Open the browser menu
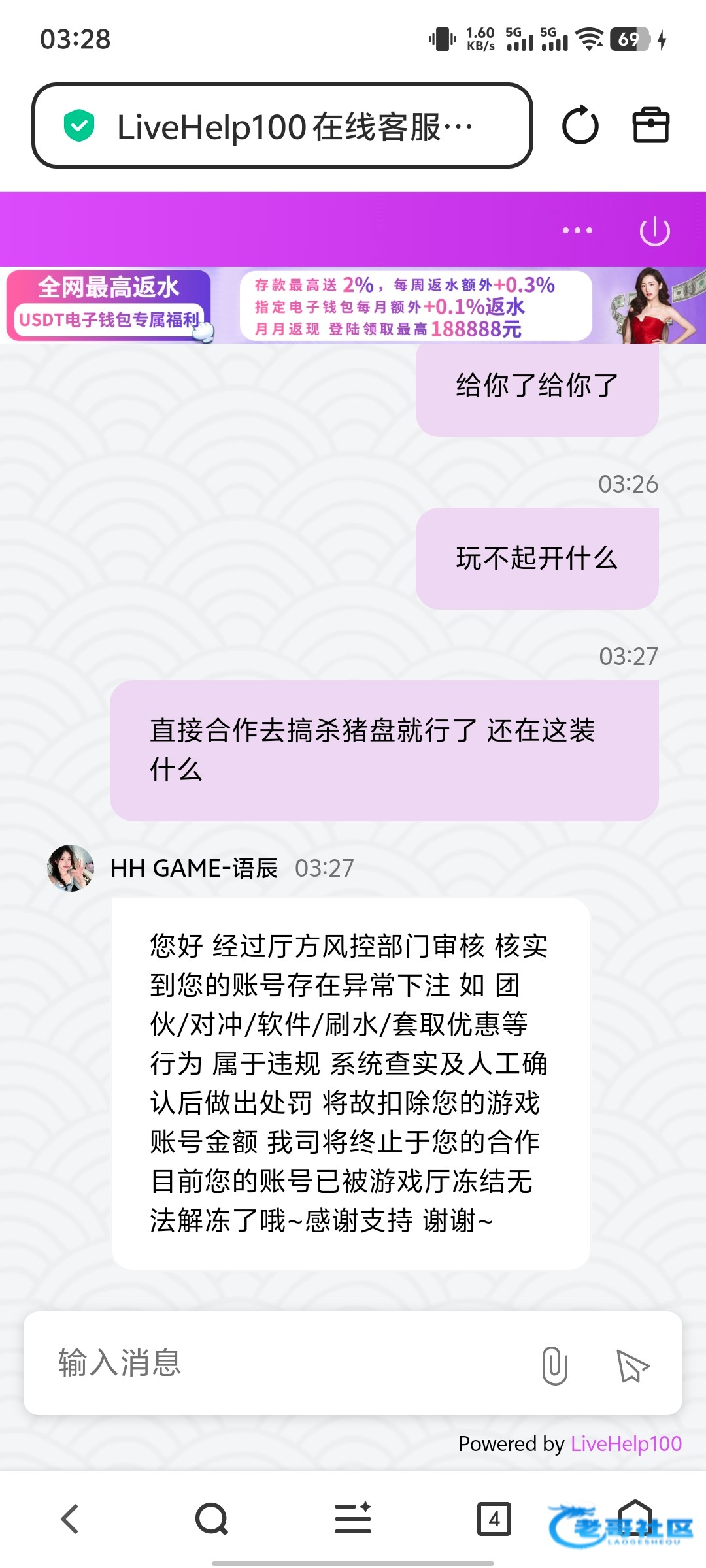706x1568 pixels. [x=353, y=1518]
